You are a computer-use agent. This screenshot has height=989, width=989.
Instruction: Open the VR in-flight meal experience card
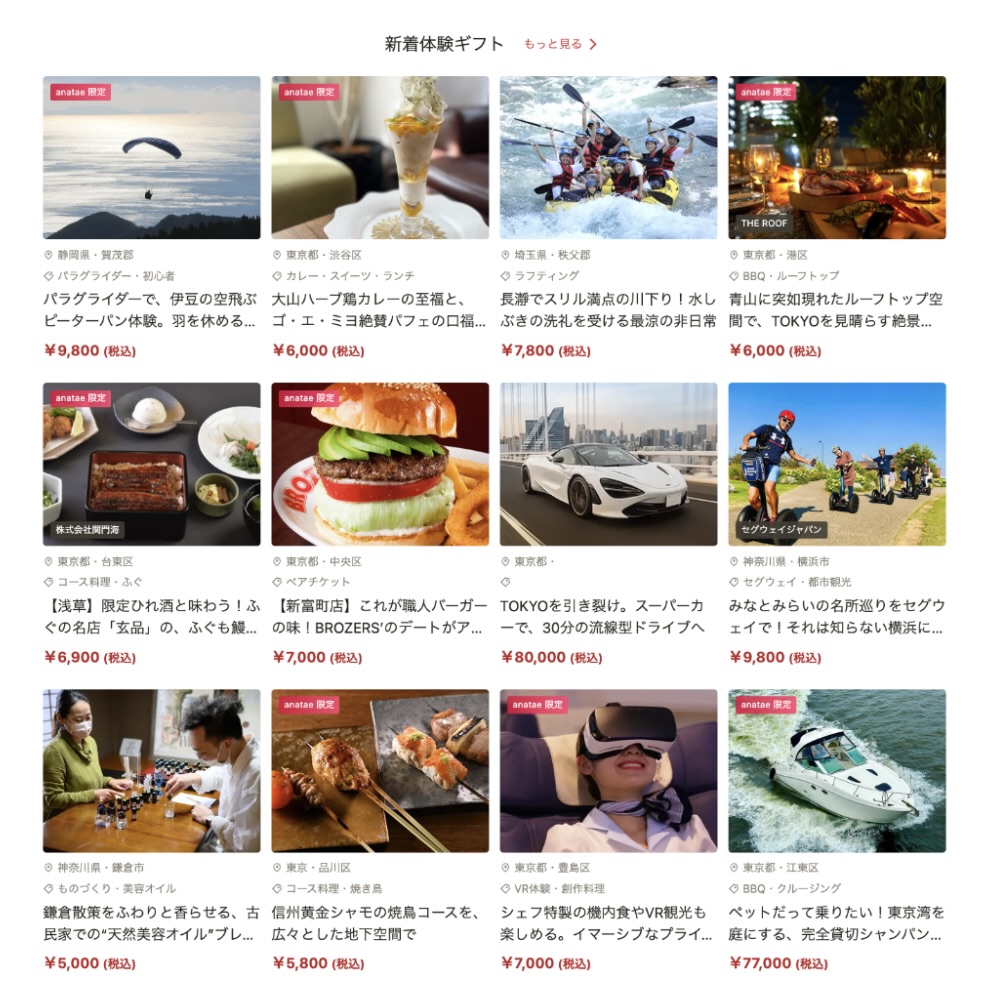[x=608, y=770]
